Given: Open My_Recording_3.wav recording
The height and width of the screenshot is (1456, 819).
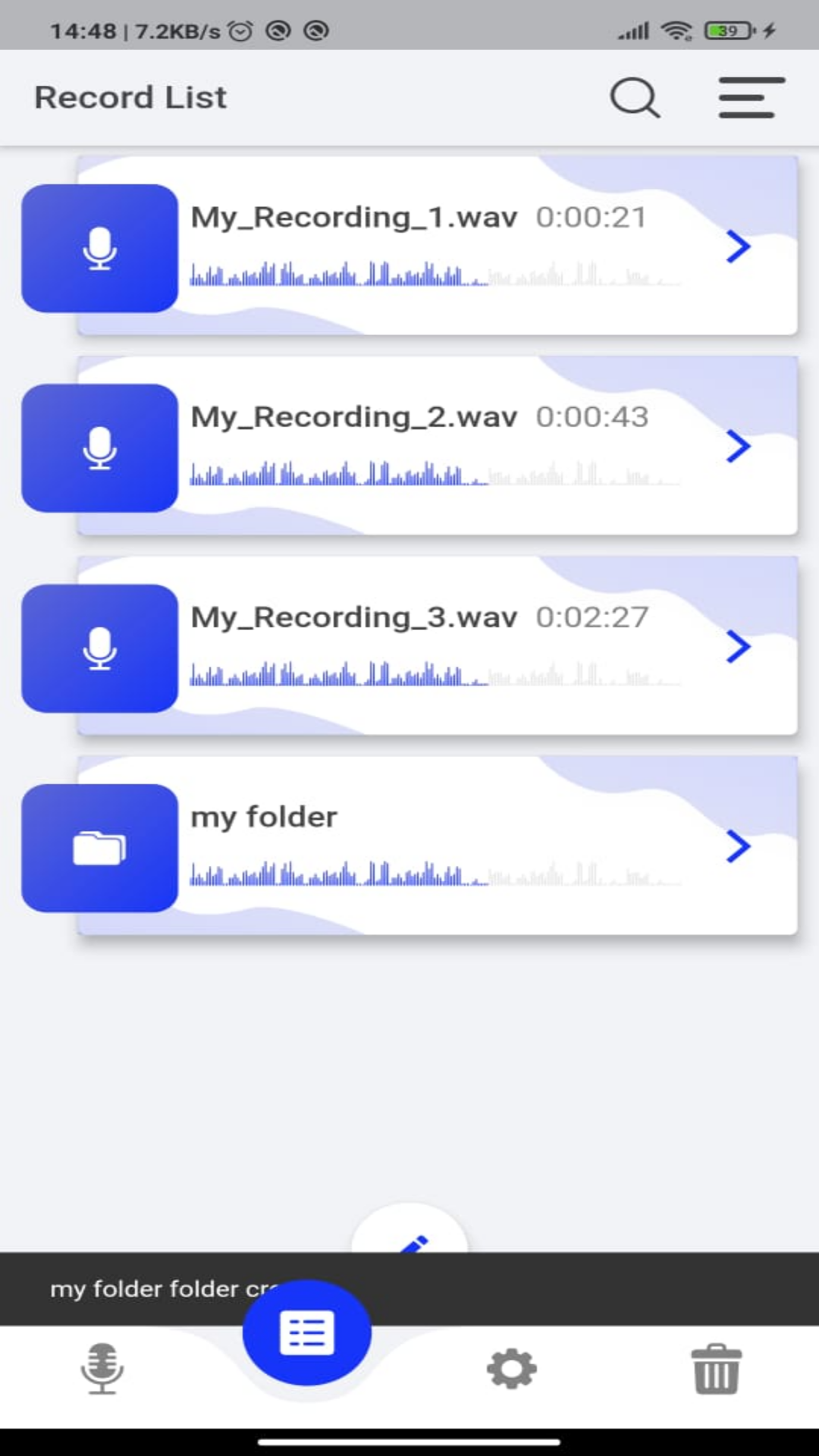Looking at the screenshot, I should pos(436,647).
